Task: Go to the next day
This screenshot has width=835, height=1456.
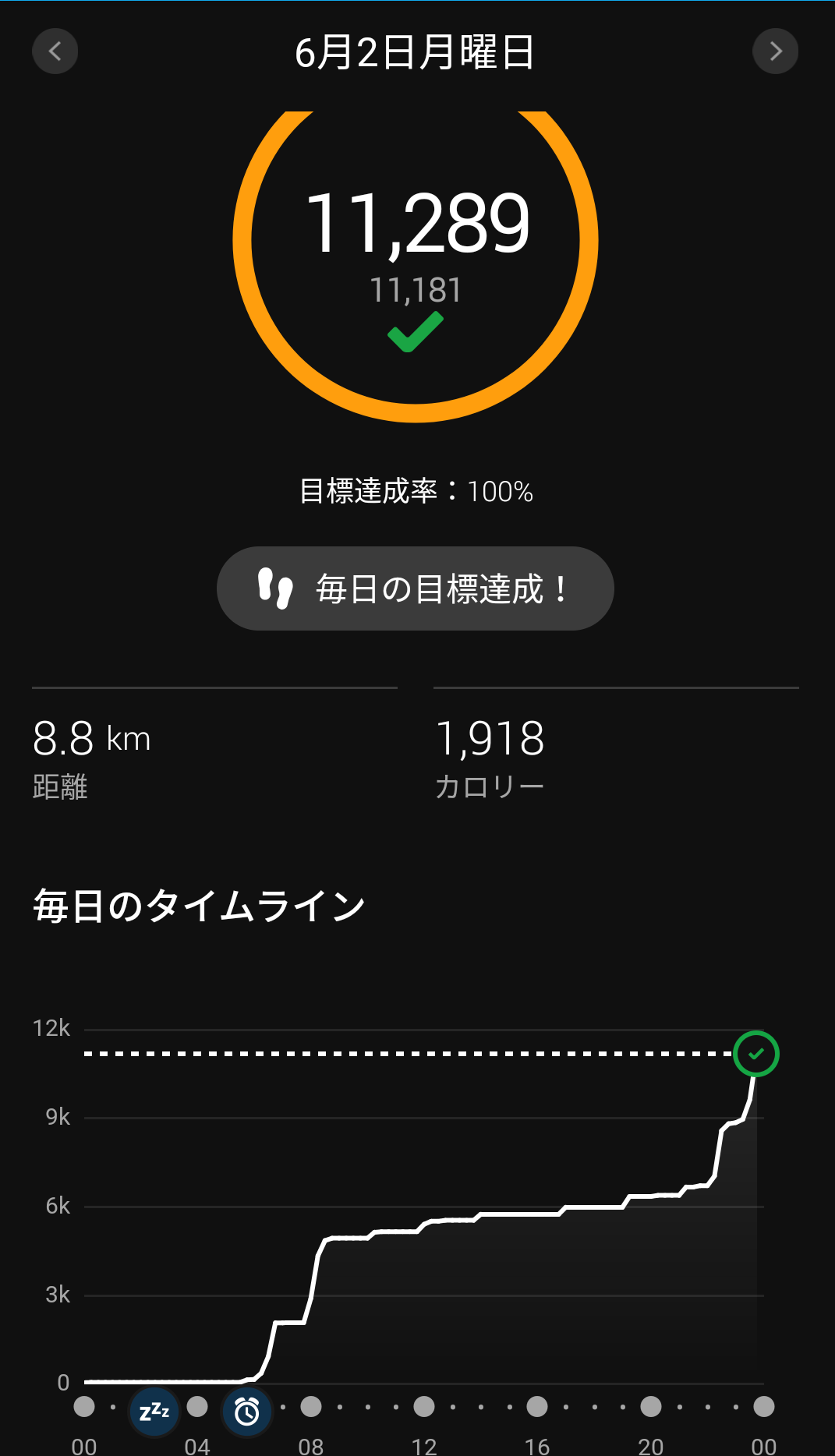Action: (x=775, y=51)
